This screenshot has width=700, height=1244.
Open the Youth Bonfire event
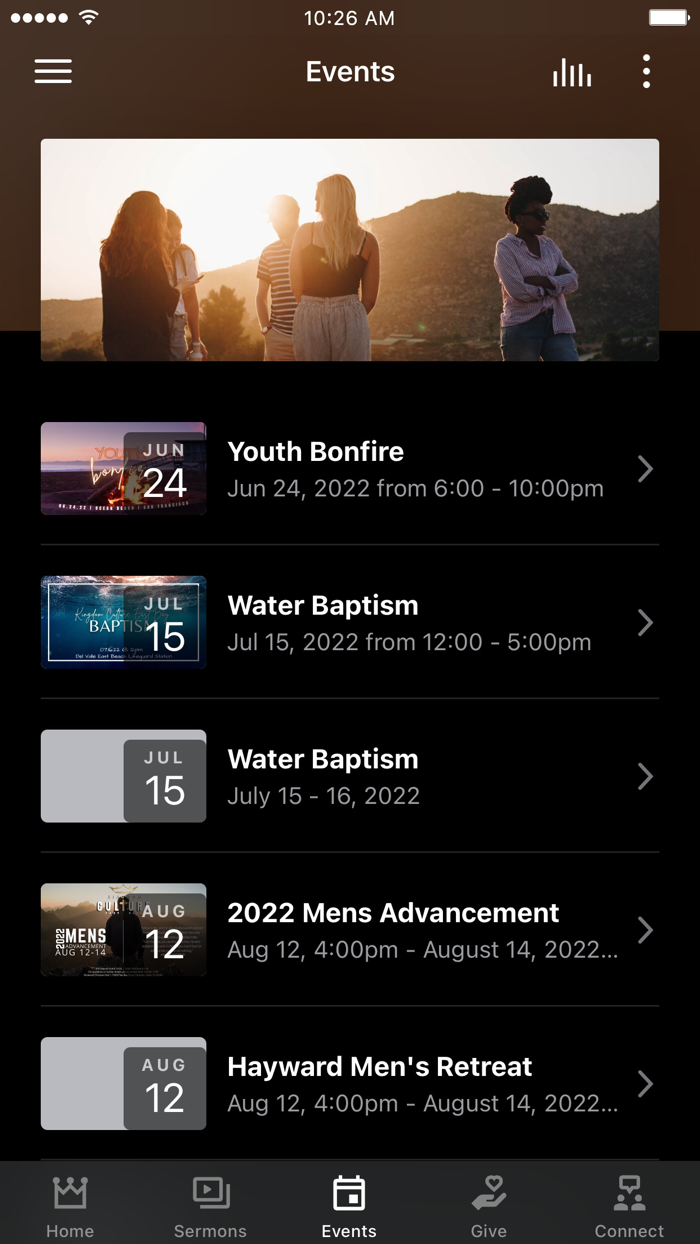[x=350, y=468]
